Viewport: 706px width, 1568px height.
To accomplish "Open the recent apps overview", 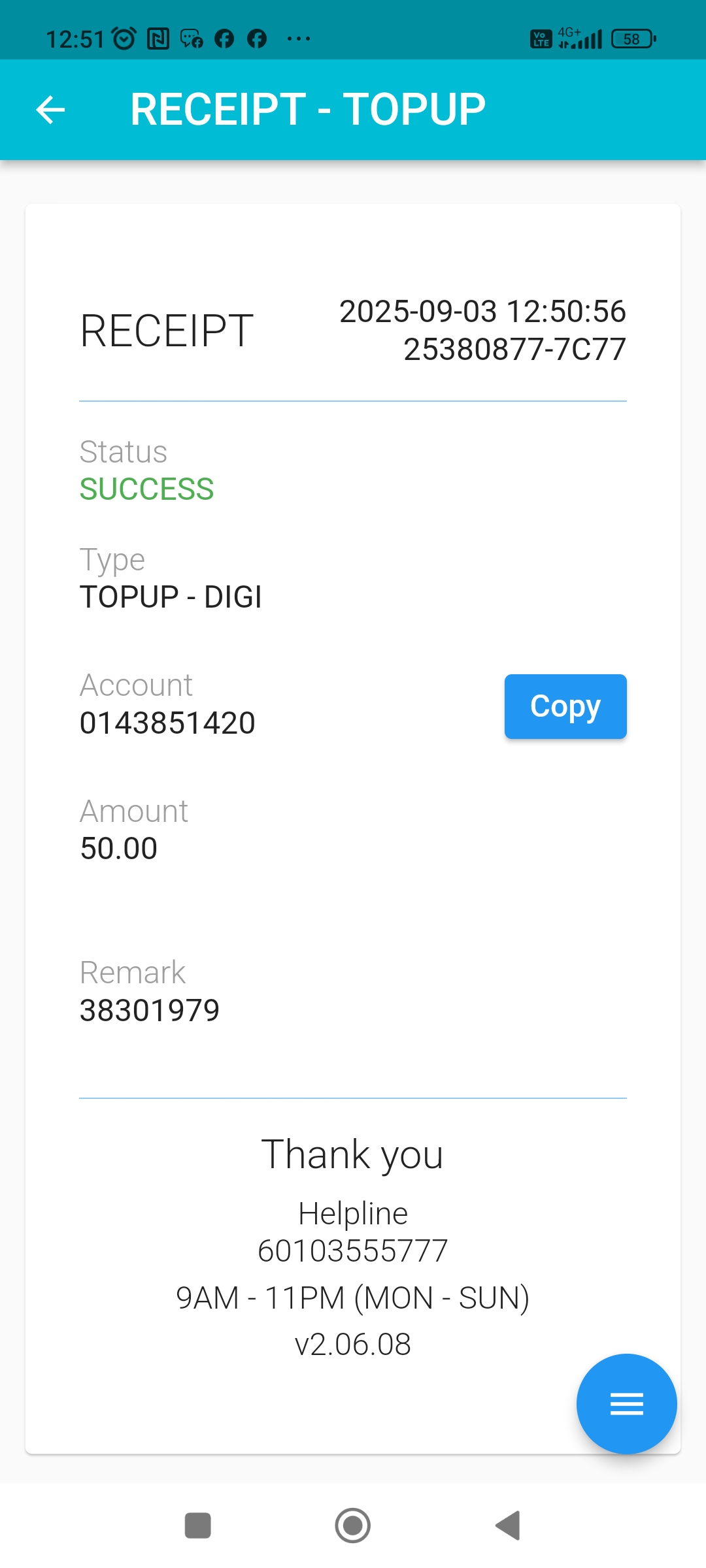I will click(197, 1526).
